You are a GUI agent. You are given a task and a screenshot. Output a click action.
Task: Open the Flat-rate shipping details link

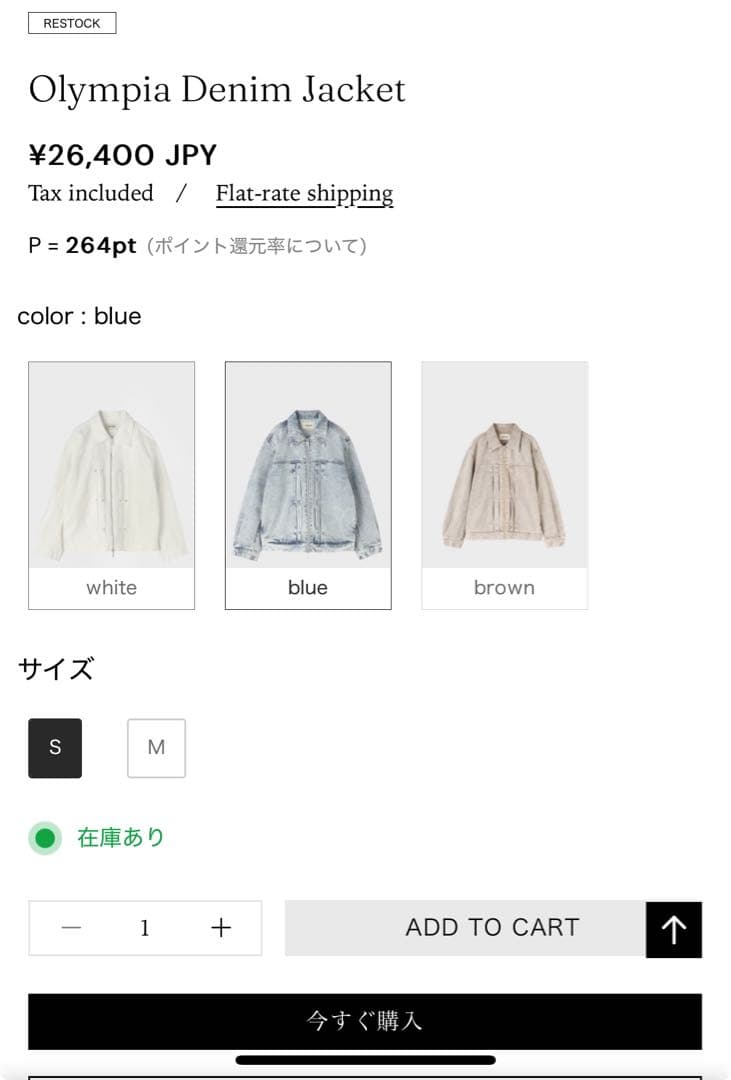(305, 193)
